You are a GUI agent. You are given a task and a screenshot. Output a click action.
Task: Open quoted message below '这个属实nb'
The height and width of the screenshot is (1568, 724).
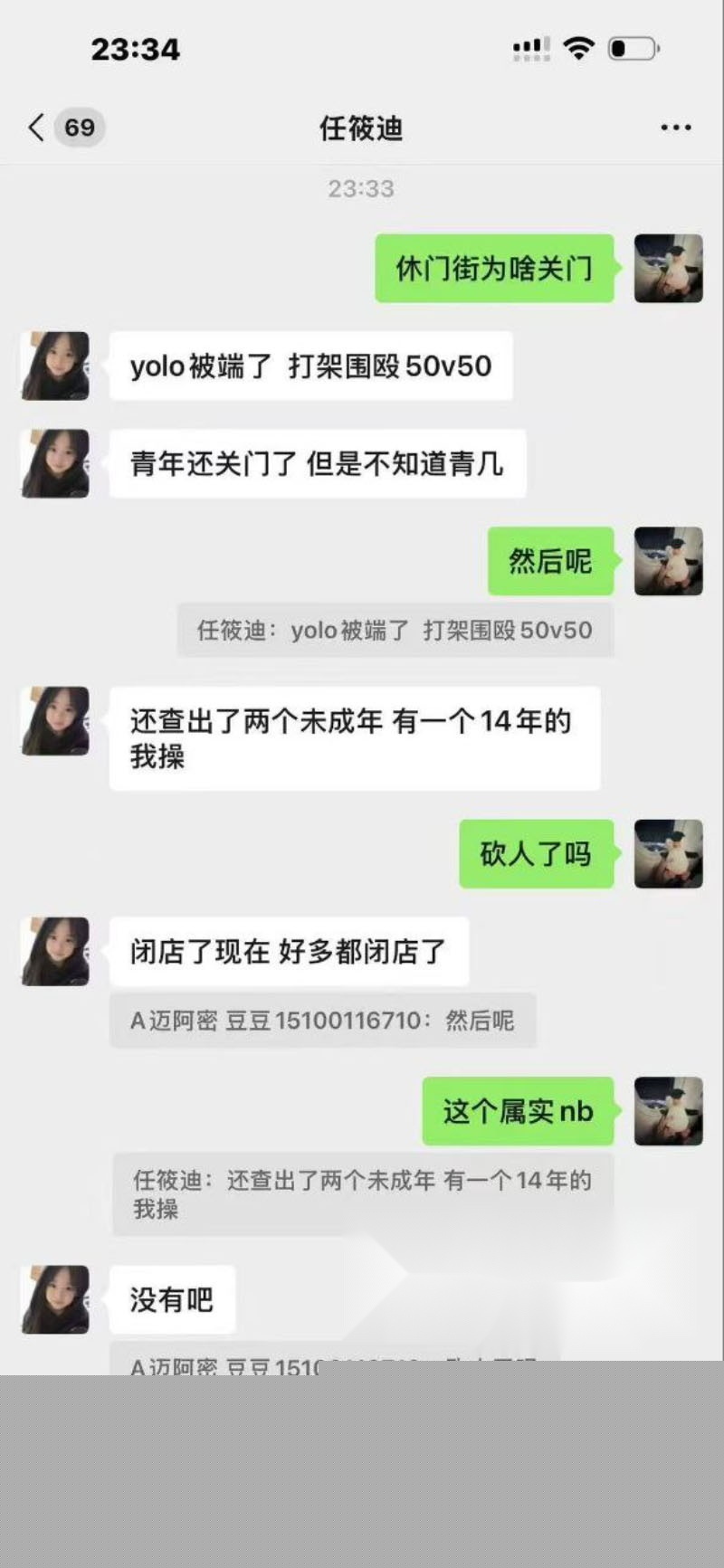pos(362,1193)
